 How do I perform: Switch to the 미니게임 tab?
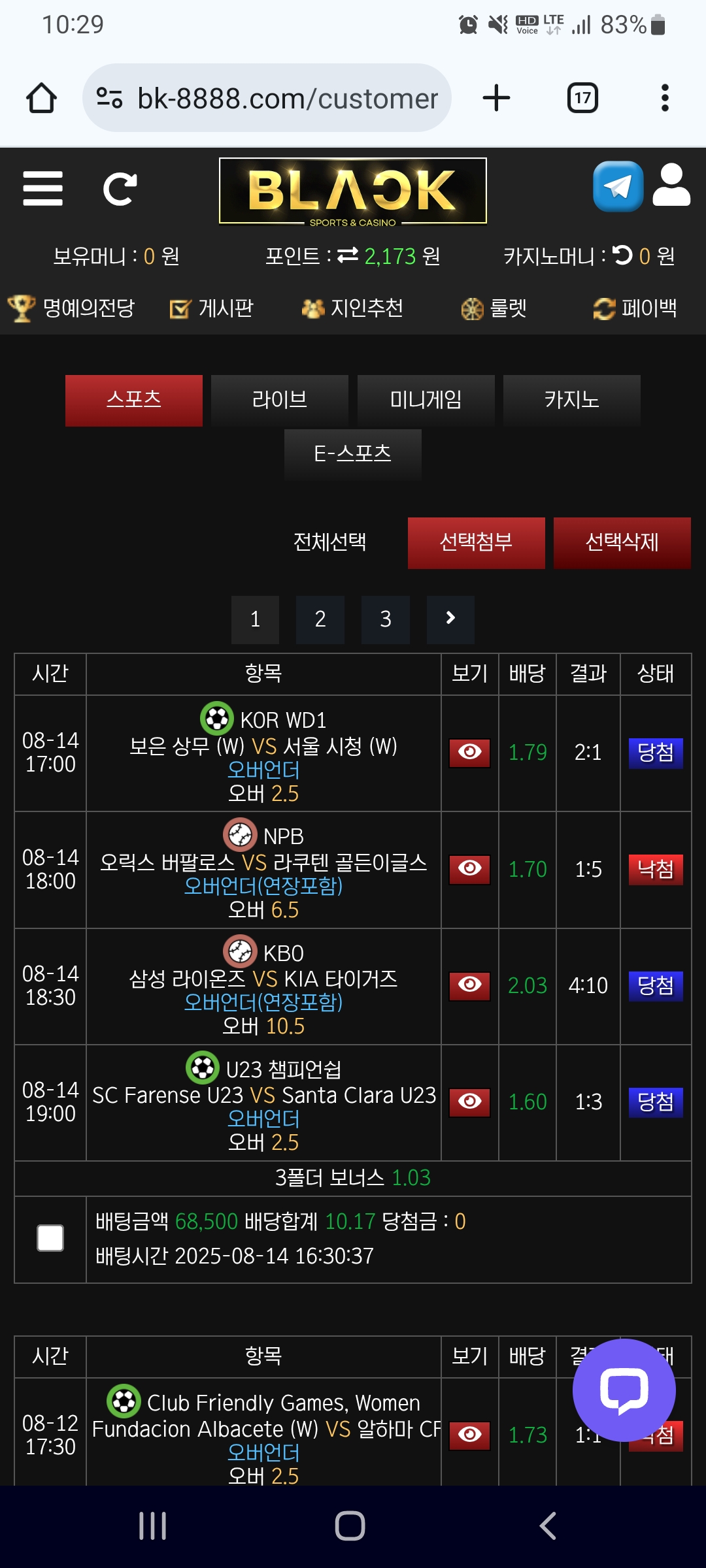pos(426,400)
